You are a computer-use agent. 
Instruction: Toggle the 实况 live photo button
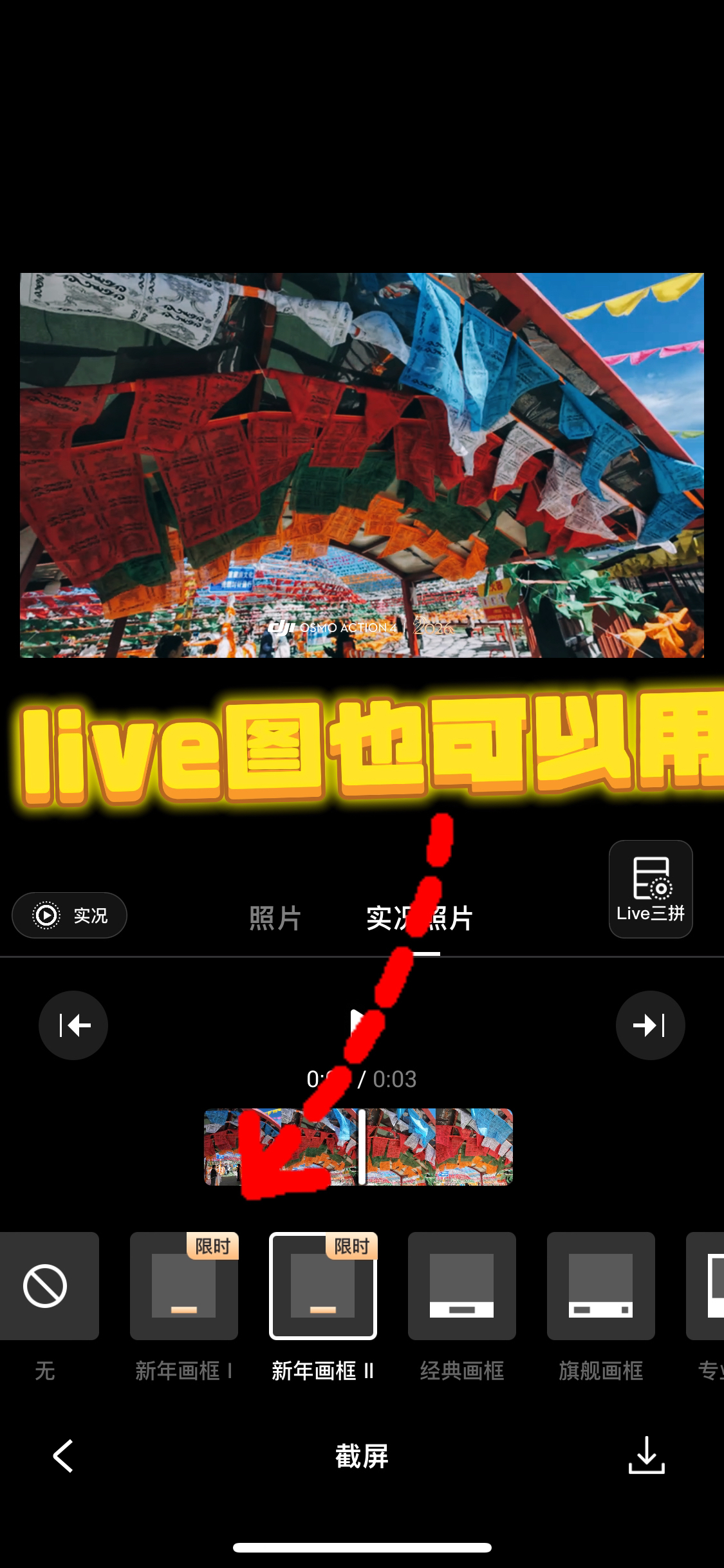tap(70, 915)
